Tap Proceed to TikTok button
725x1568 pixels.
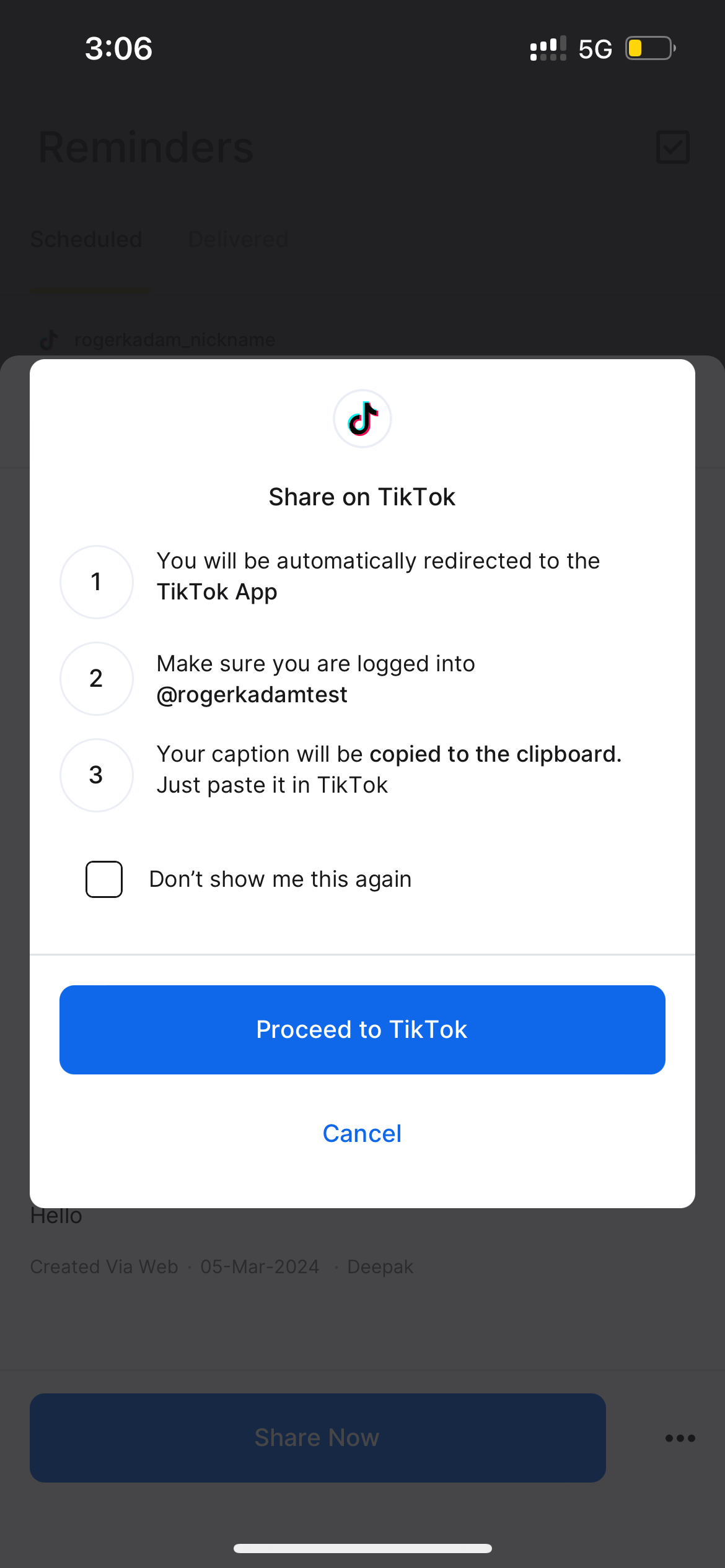coord(362,1029)
